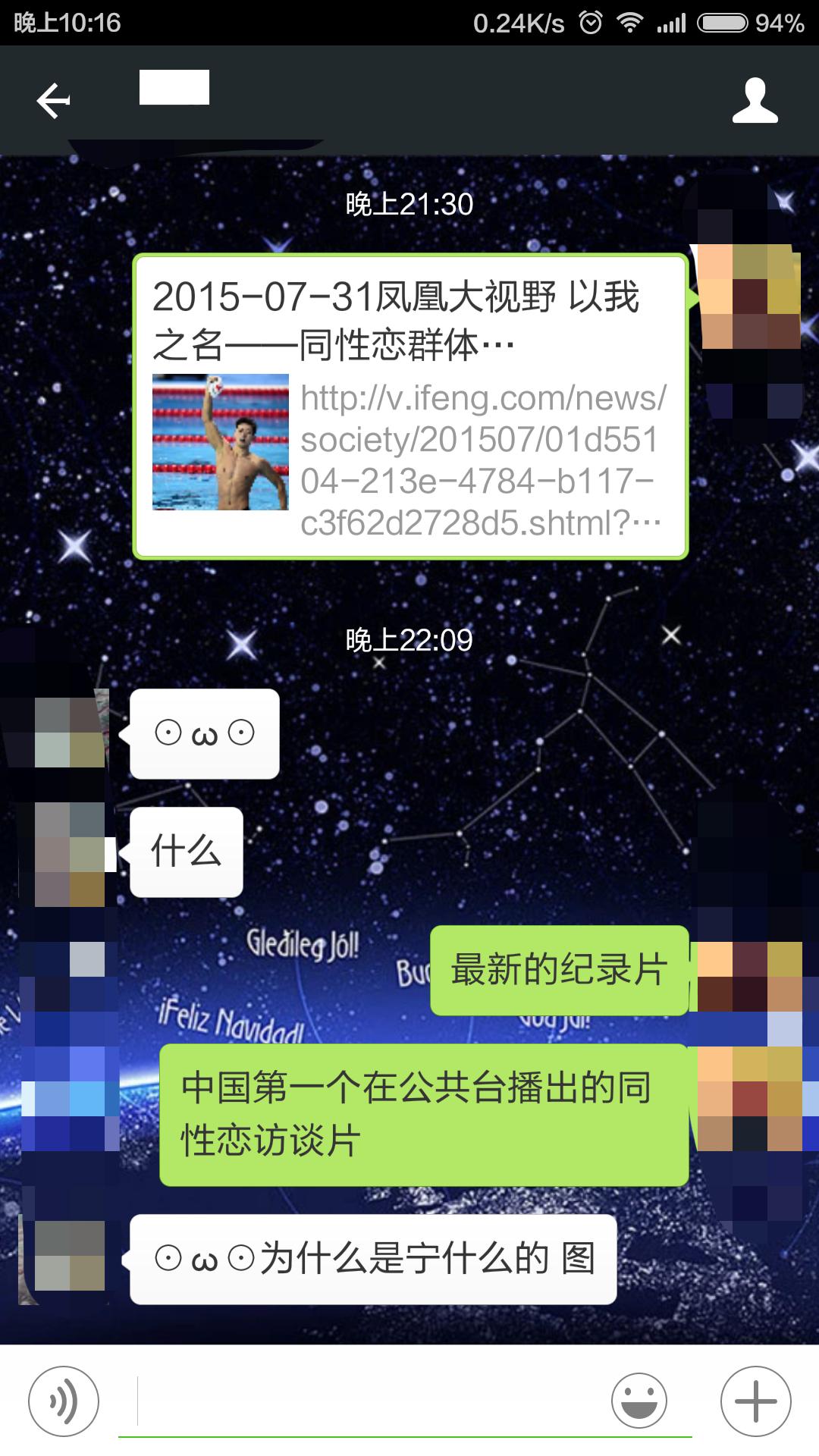
Task: Tap the article title 2015-07-31凤凰大视野
Action: tap(394, 318)
